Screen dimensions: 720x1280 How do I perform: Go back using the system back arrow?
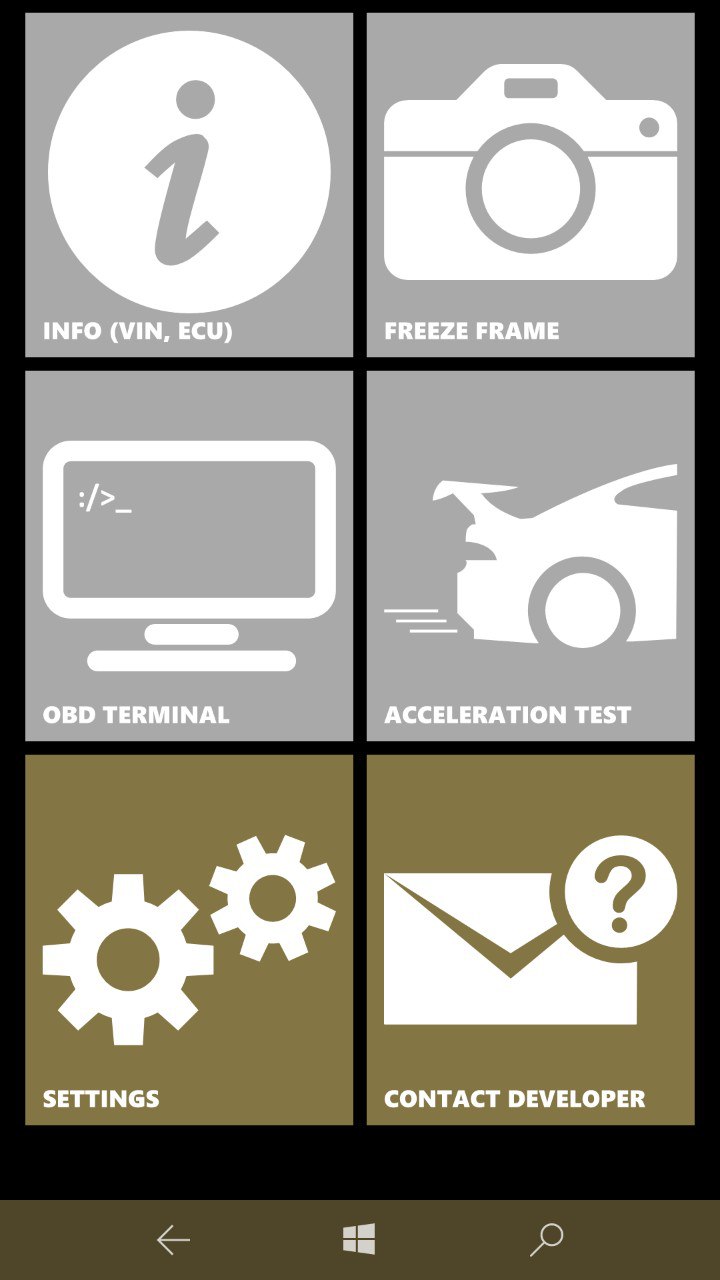(173, 1240)
